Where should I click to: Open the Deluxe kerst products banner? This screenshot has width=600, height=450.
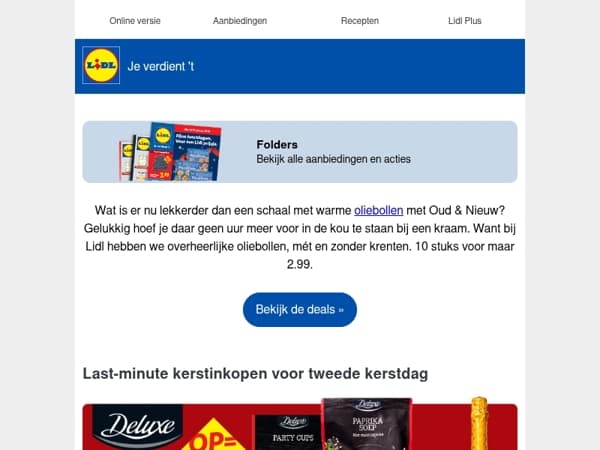point(300,425)
